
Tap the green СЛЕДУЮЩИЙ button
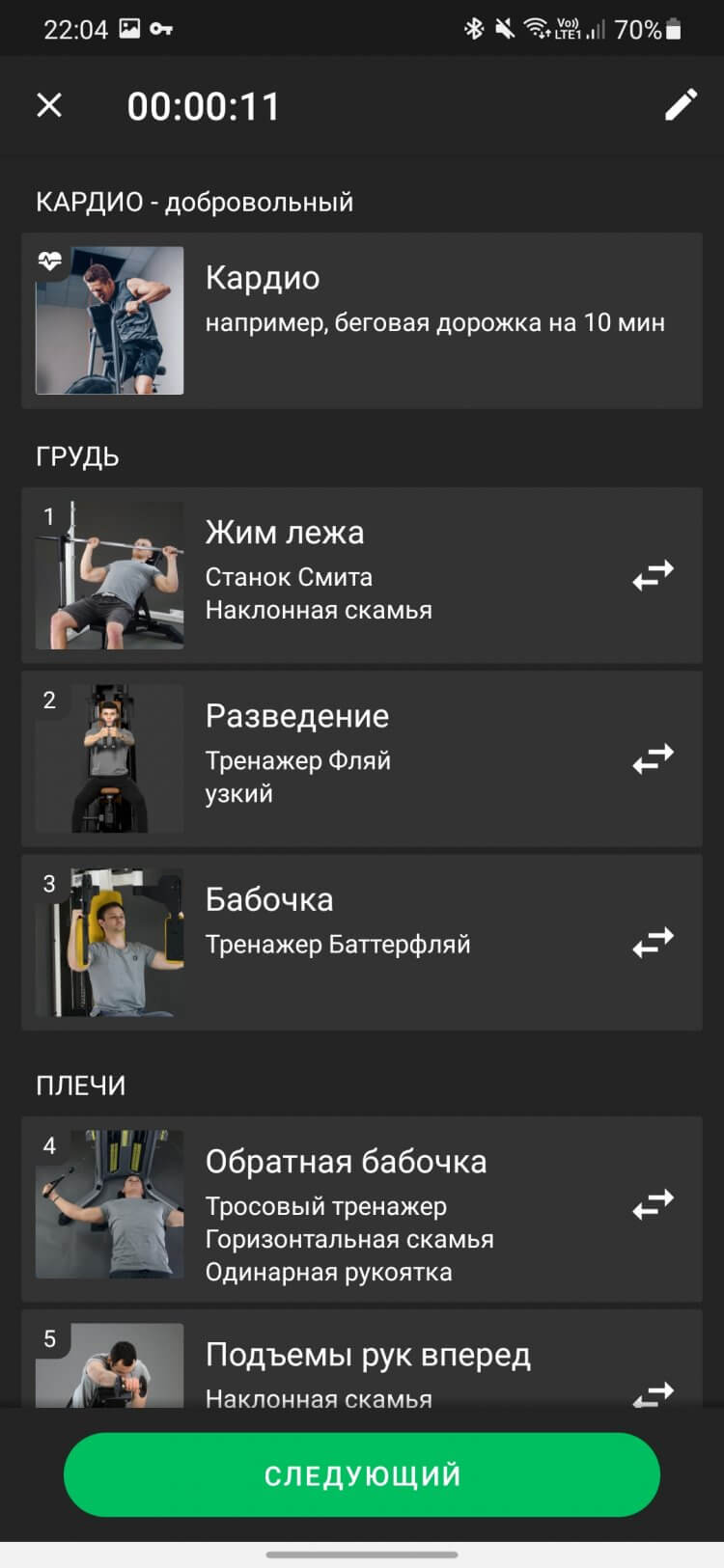[362, 1474]
